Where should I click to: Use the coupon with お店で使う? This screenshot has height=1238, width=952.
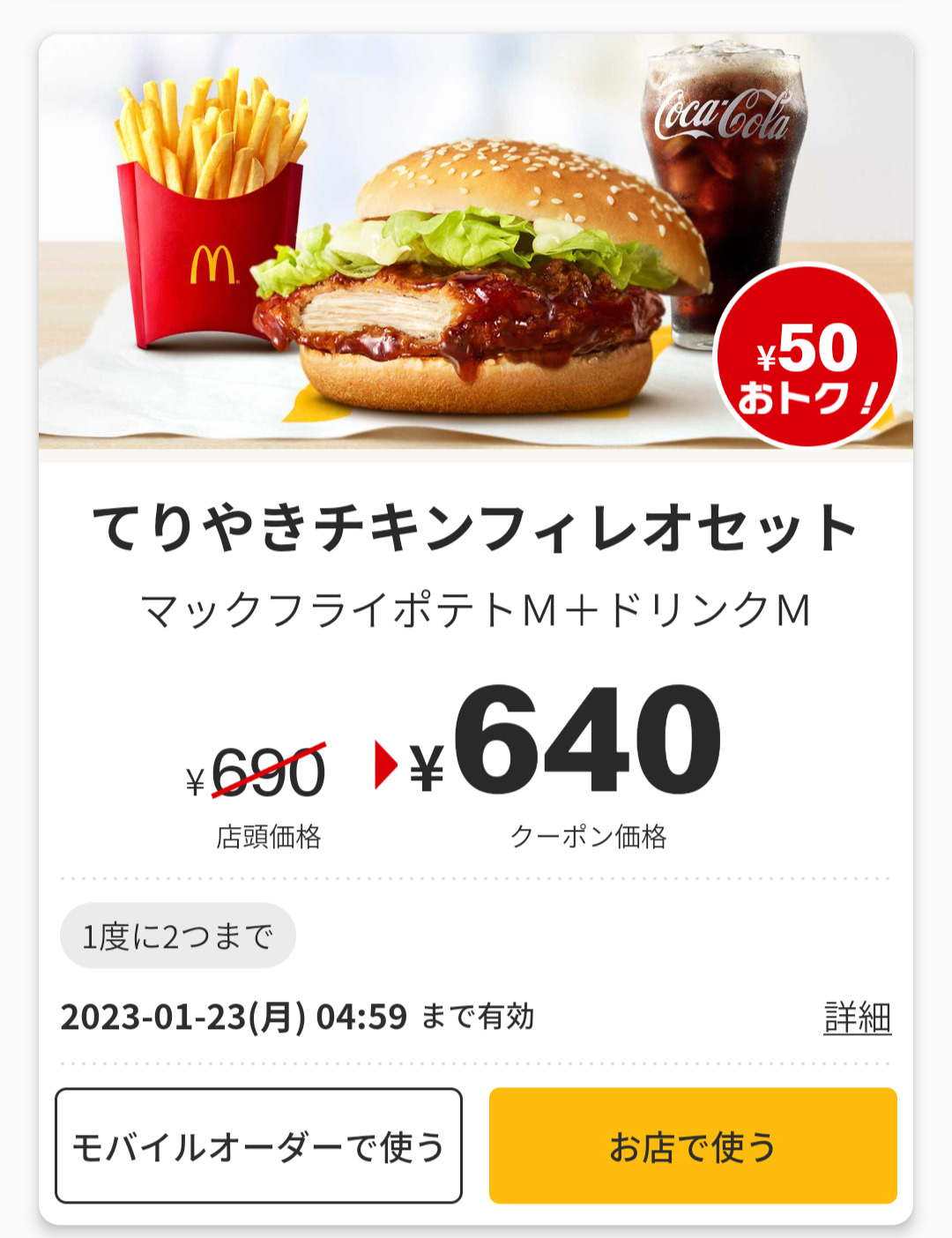click(x=693, y=1145)
